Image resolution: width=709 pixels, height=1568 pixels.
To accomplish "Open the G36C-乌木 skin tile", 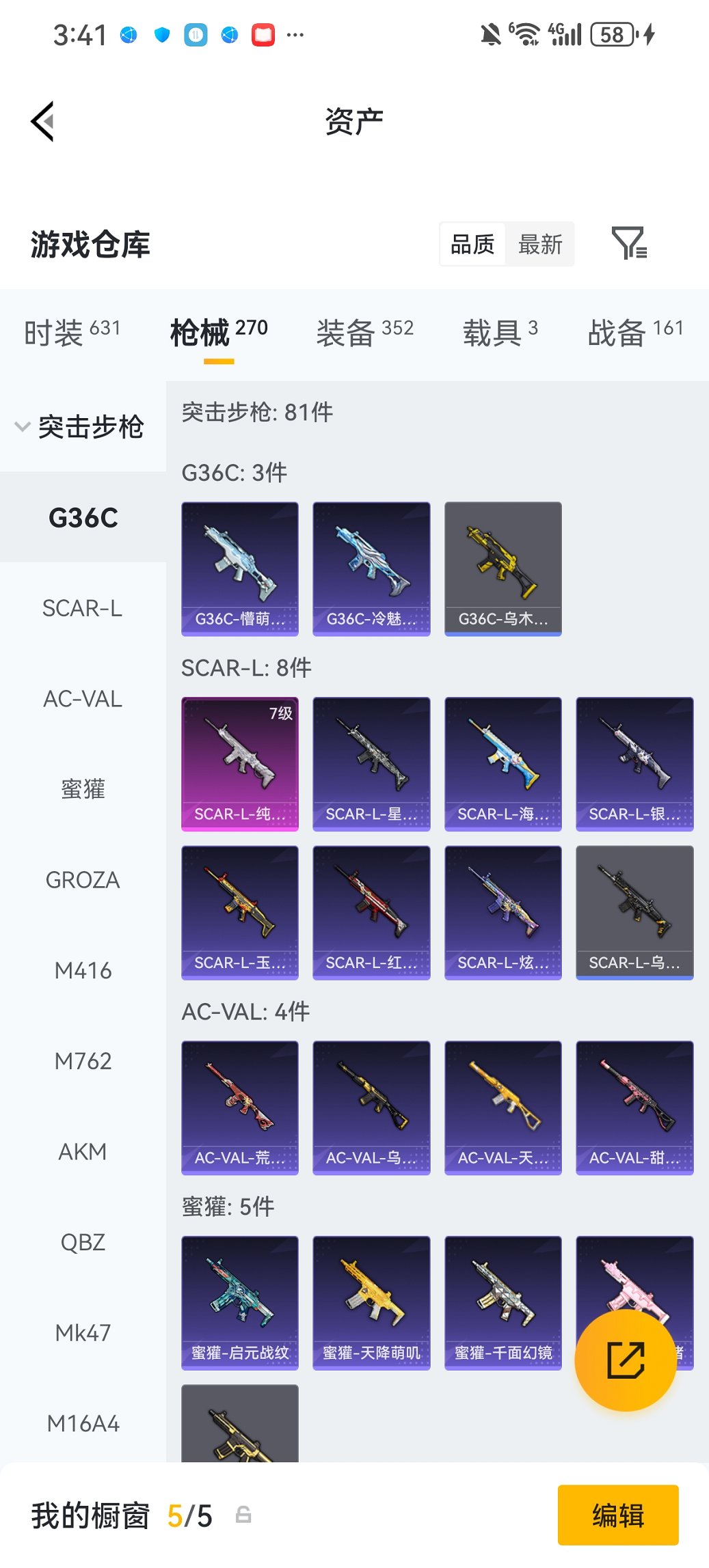I will click(503, 568).
